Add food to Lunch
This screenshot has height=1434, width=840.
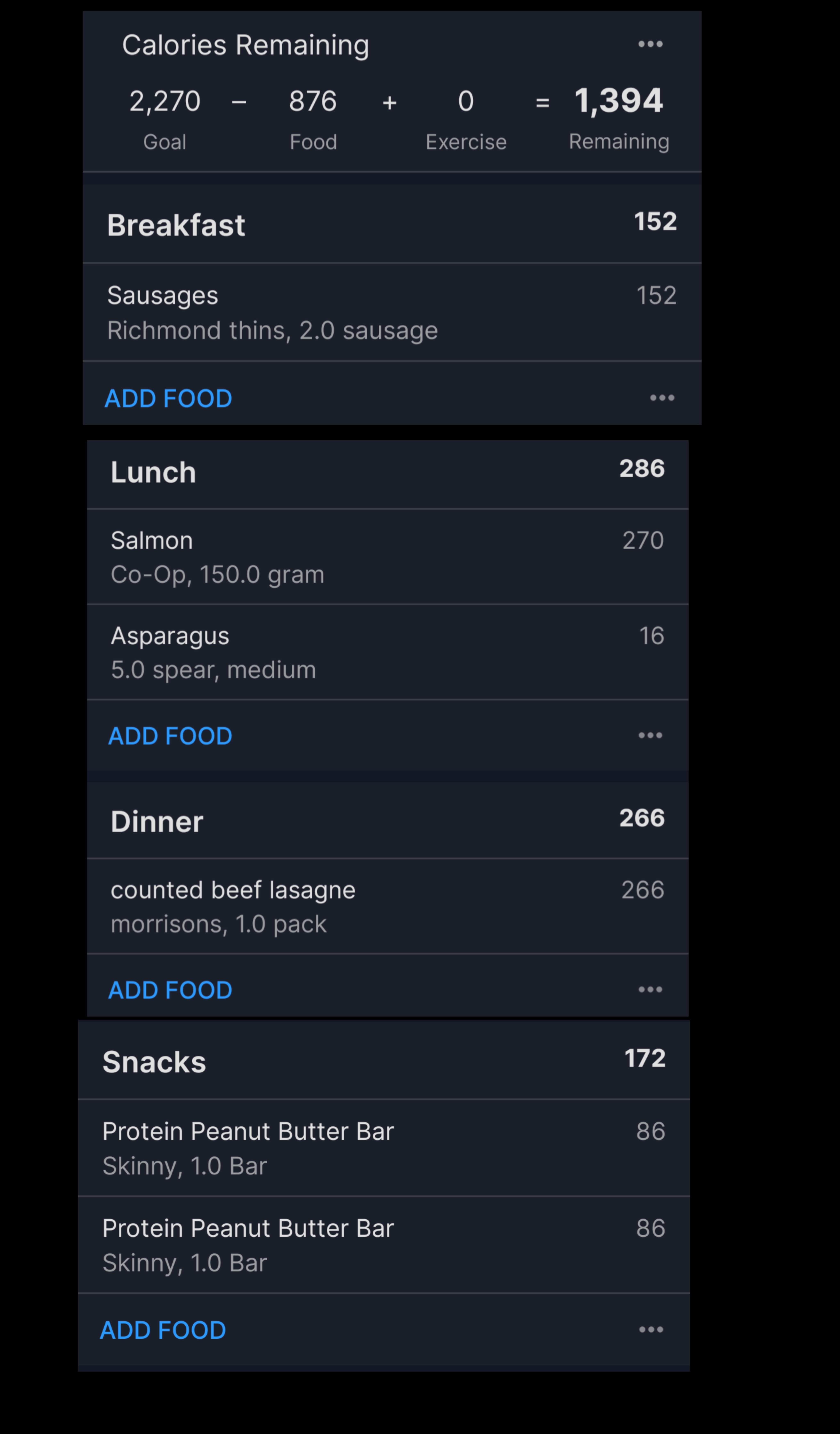(170, 736)
